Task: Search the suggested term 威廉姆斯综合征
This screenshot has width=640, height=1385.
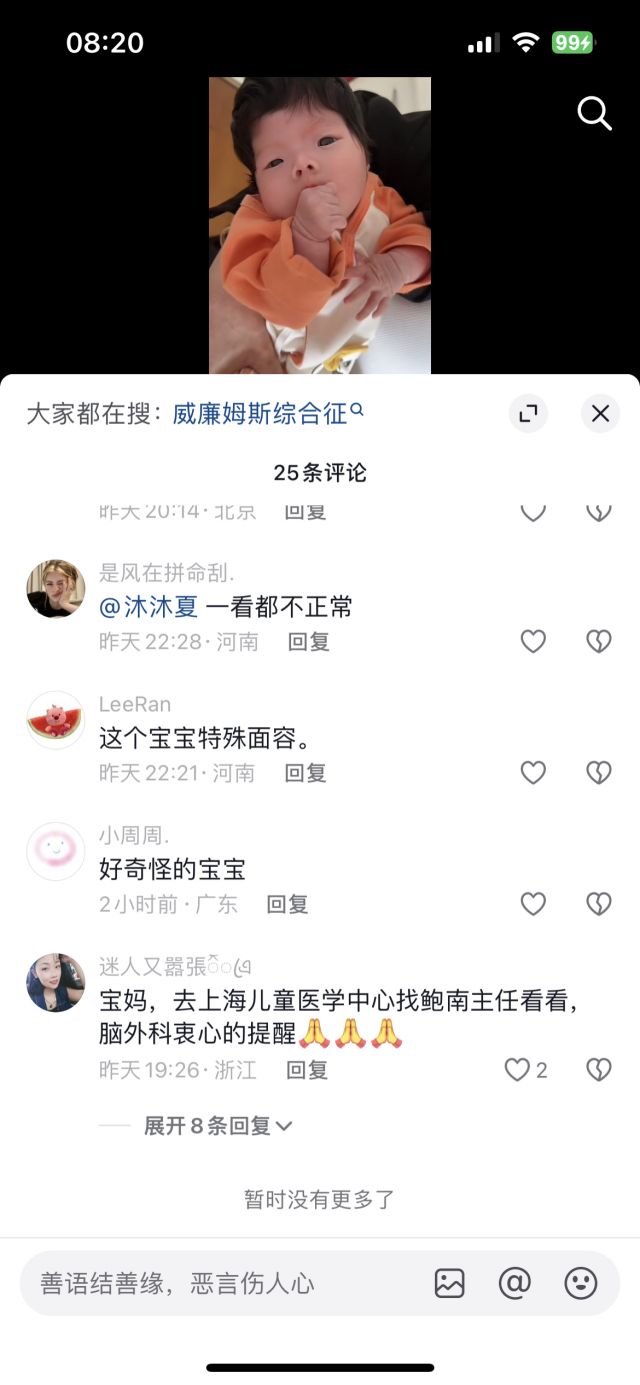Action: 268,414
